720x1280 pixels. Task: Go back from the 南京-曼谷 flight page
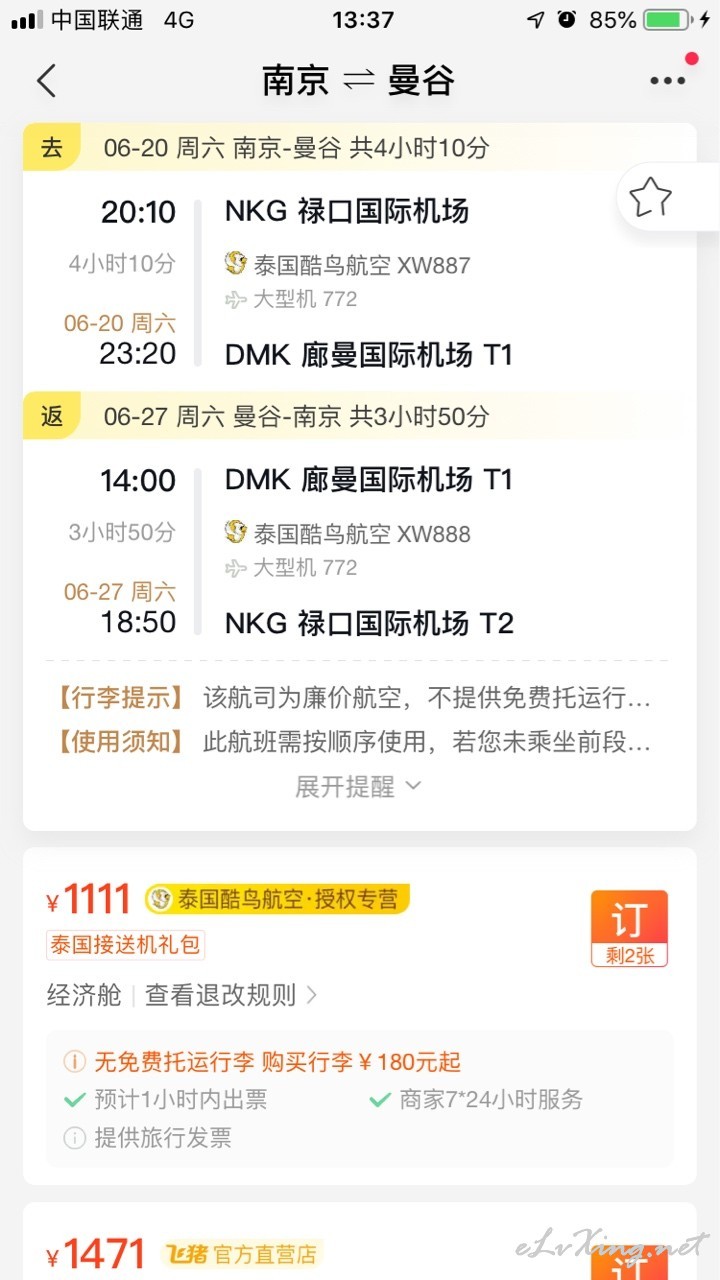point(46,81)
